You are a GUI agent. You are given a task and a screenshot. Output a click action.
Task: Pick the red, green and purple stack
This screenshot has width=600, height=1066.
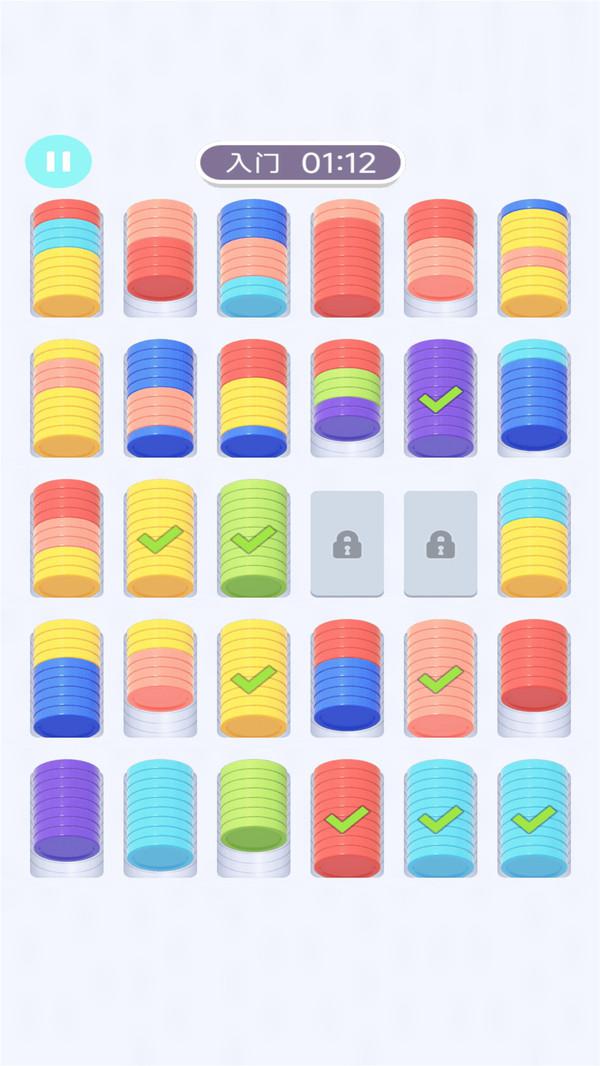347,398
